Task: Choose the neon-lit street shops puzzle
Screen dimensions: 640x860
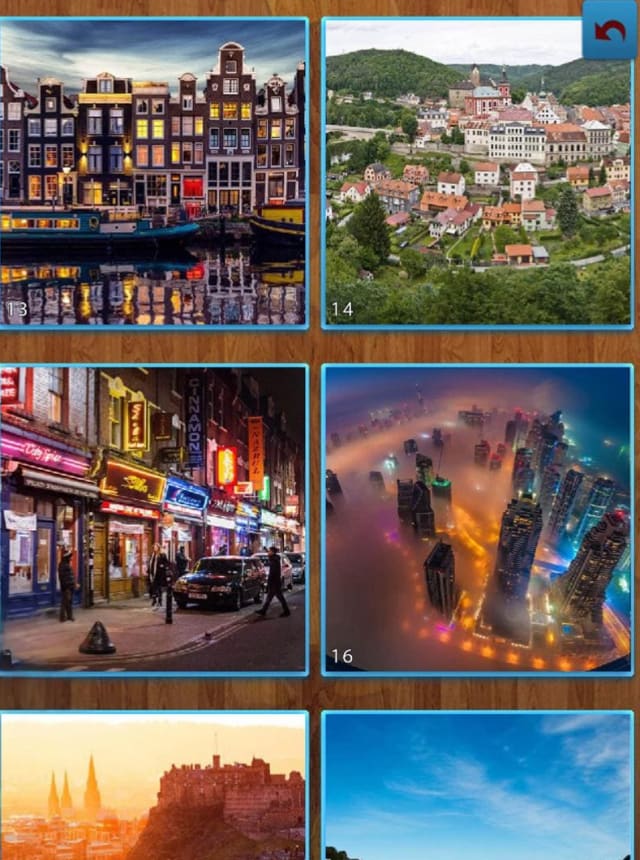Action: (x=152, y=520)
